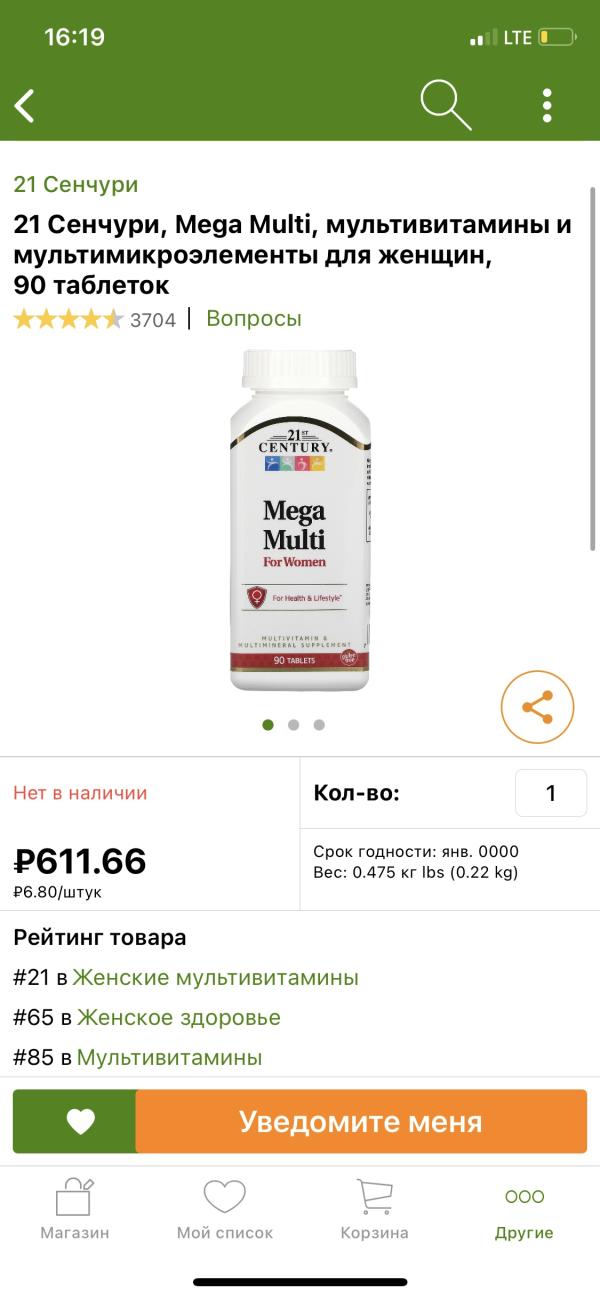Open the Кол-во quantity box

[550, 793]
